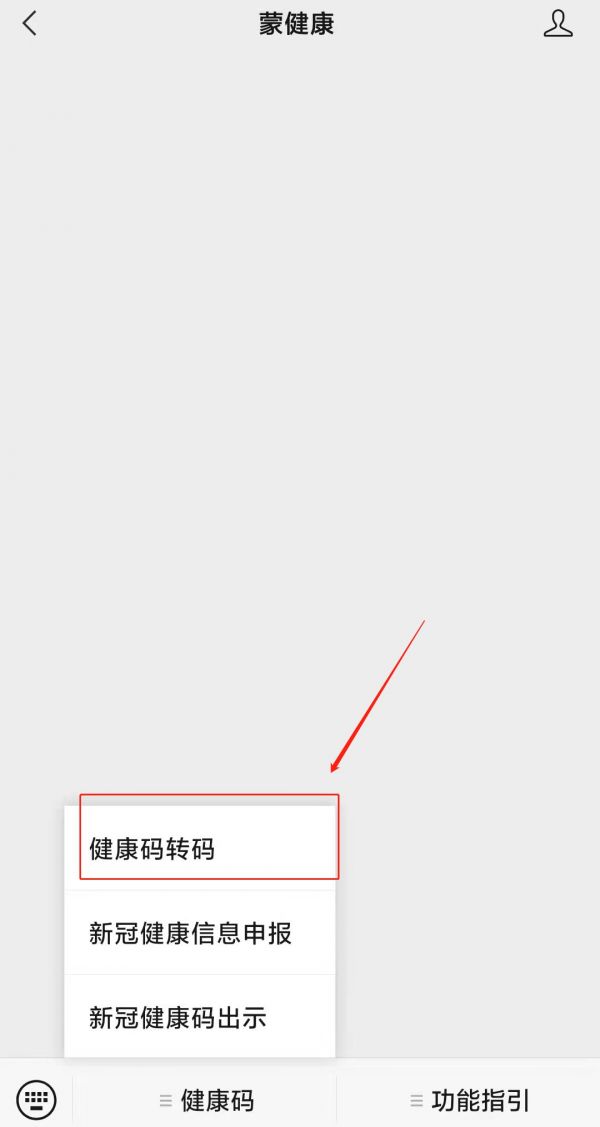Viewport: 600px width, 1127px height.
Task: Open the account profile icon
Action: point(558,24)
